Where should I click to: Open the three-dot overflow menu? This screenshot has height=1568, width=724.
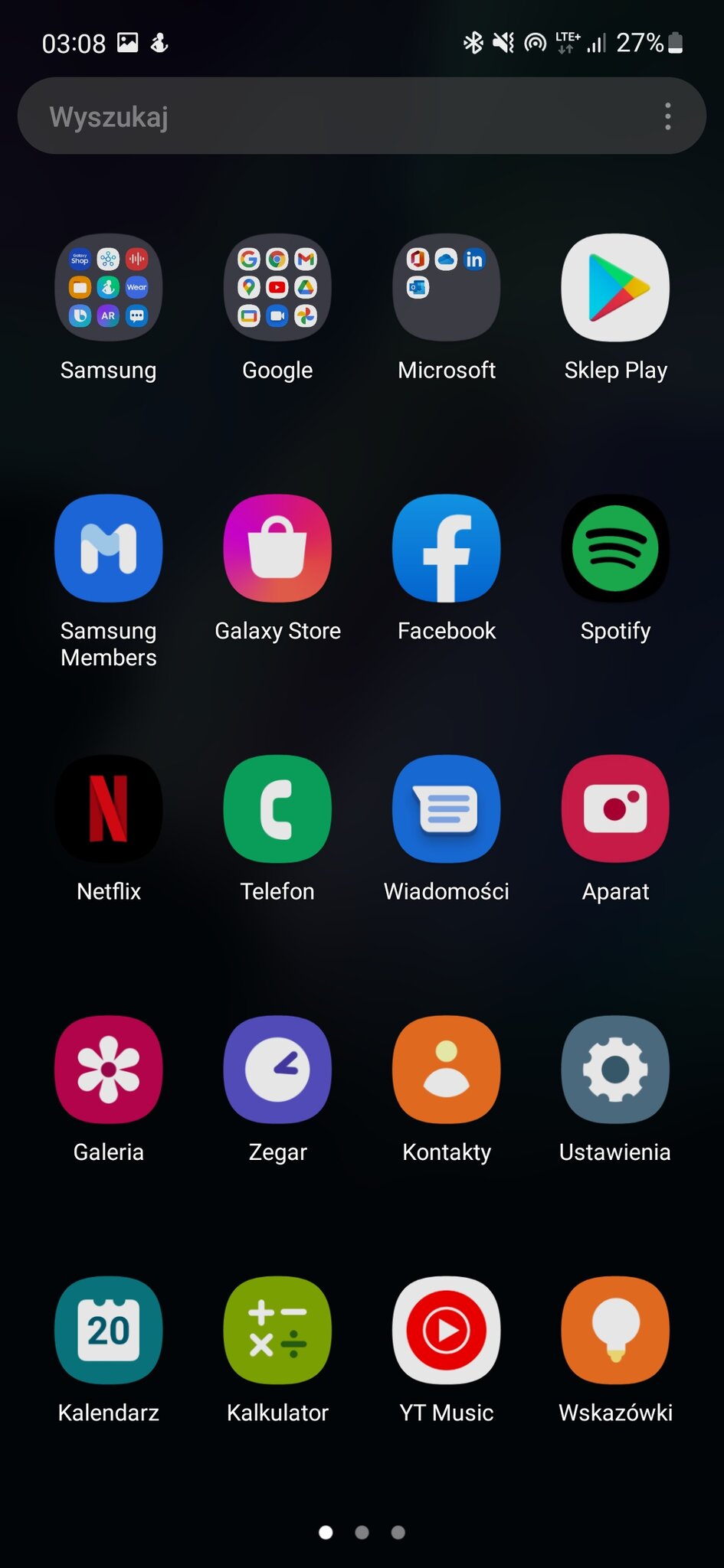pyautogui.click(x=667, y=116)
